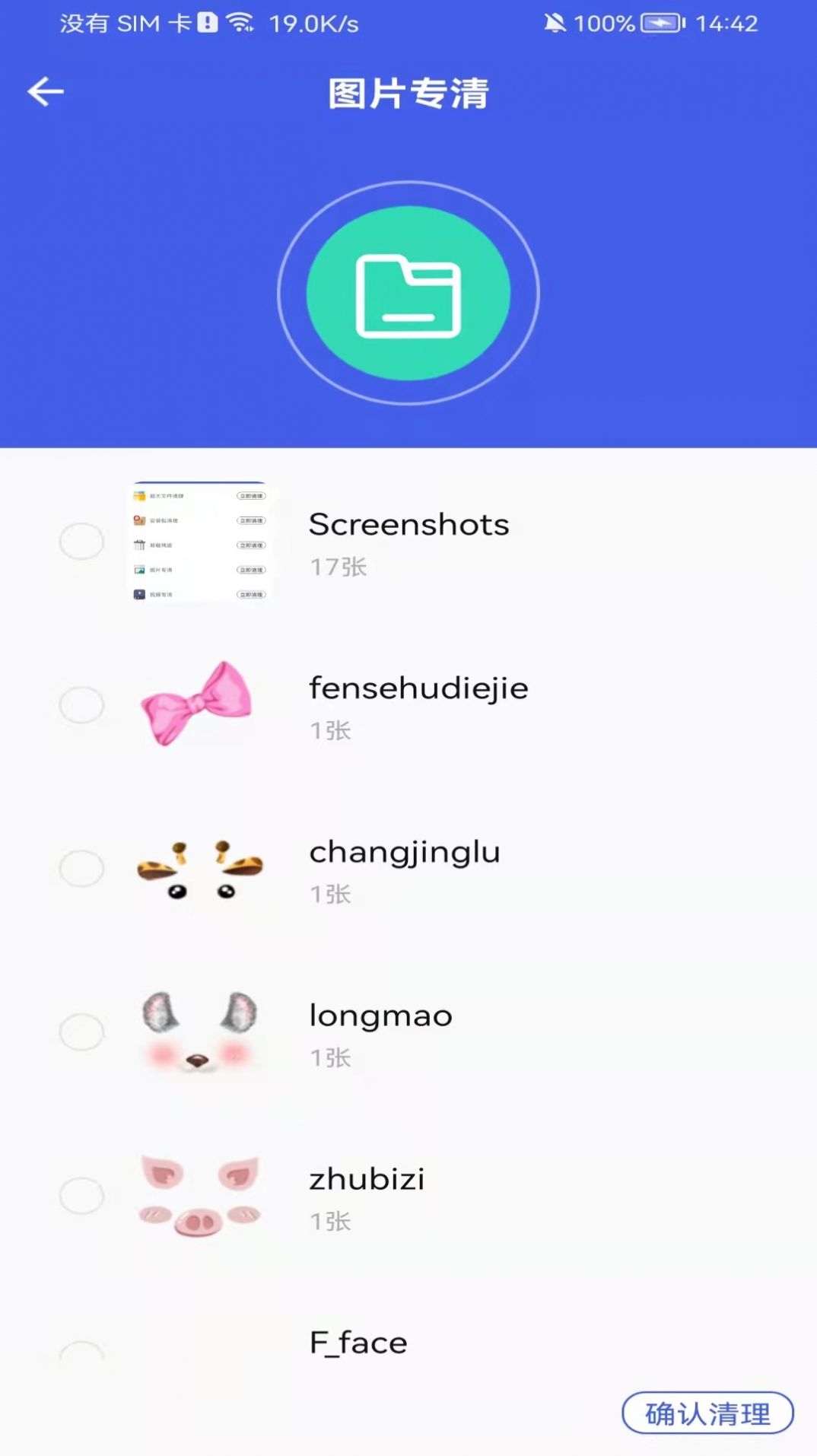
Task: Check the longmao folder circle
Action: click(81, 1032)
